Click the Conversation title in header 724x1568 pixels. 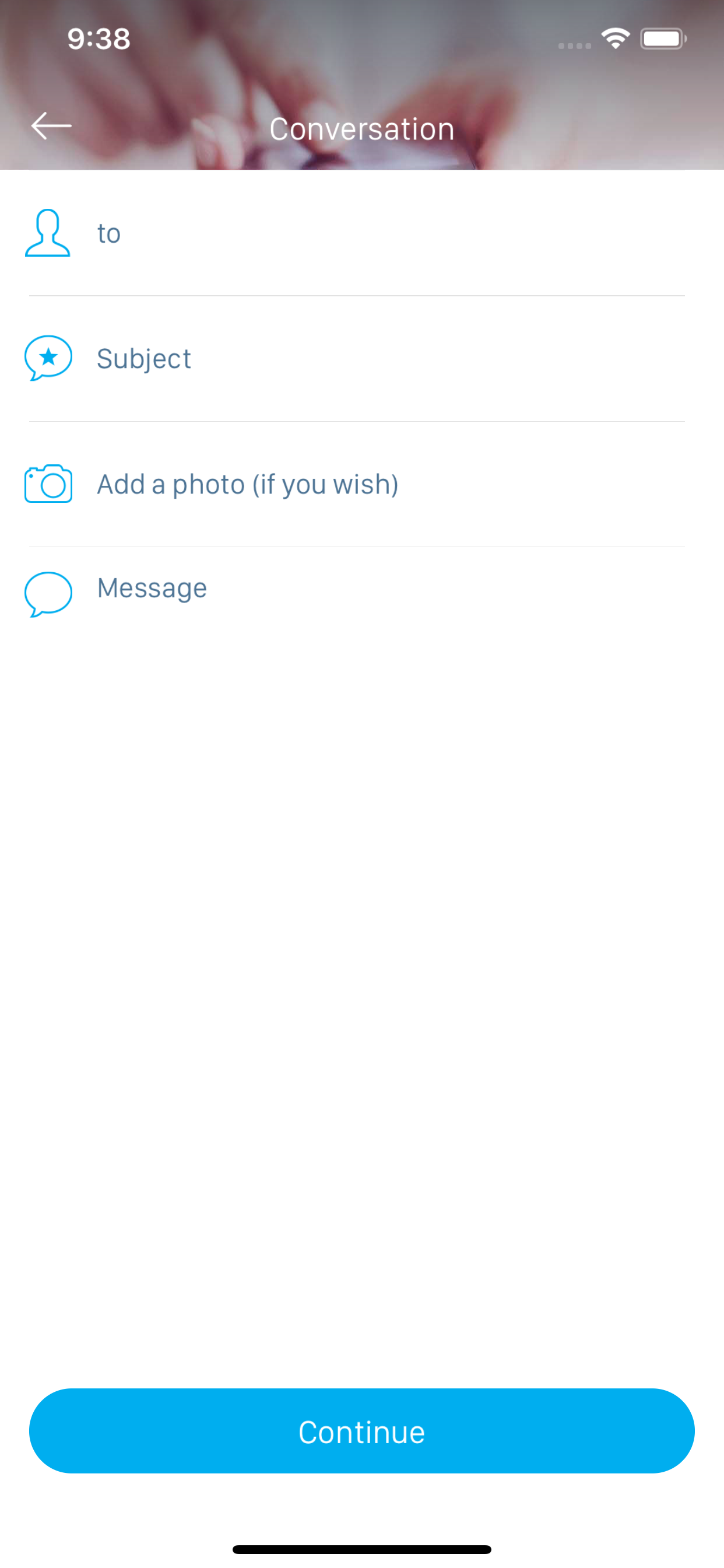point(362,128)
